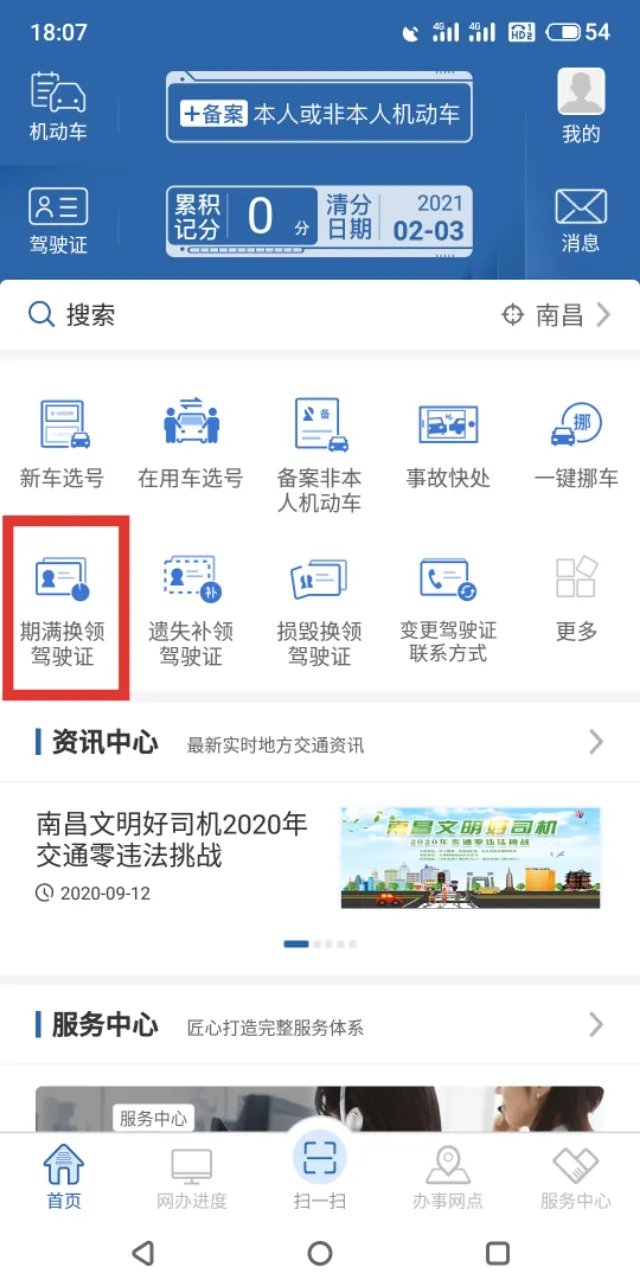Viewport: 640px width, 1280px height.
Task: Open 机动车 section
Action: (58, 105)
